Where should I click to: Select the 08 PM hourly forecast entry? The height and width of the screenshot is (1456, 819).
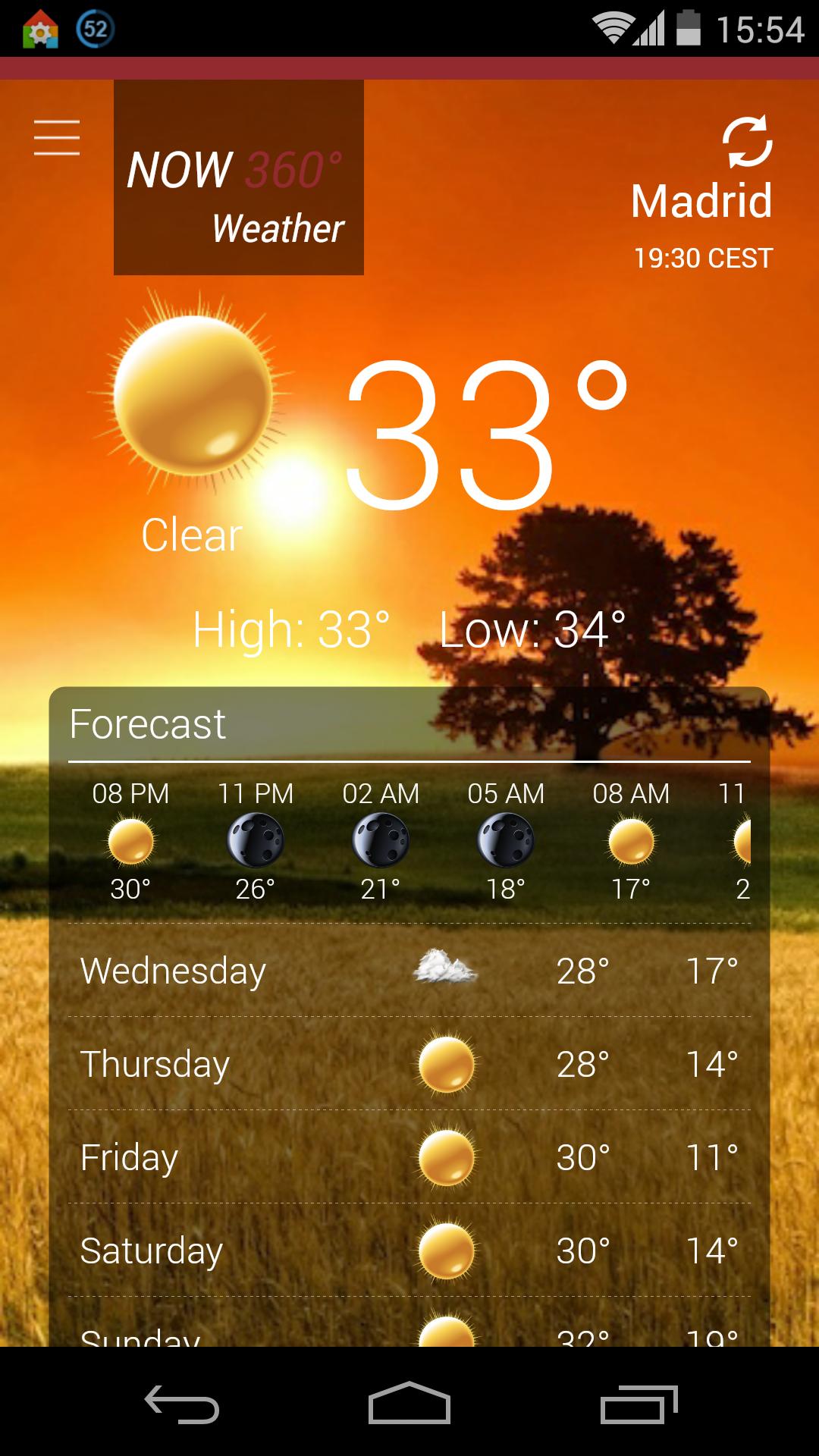click(130, 844)
